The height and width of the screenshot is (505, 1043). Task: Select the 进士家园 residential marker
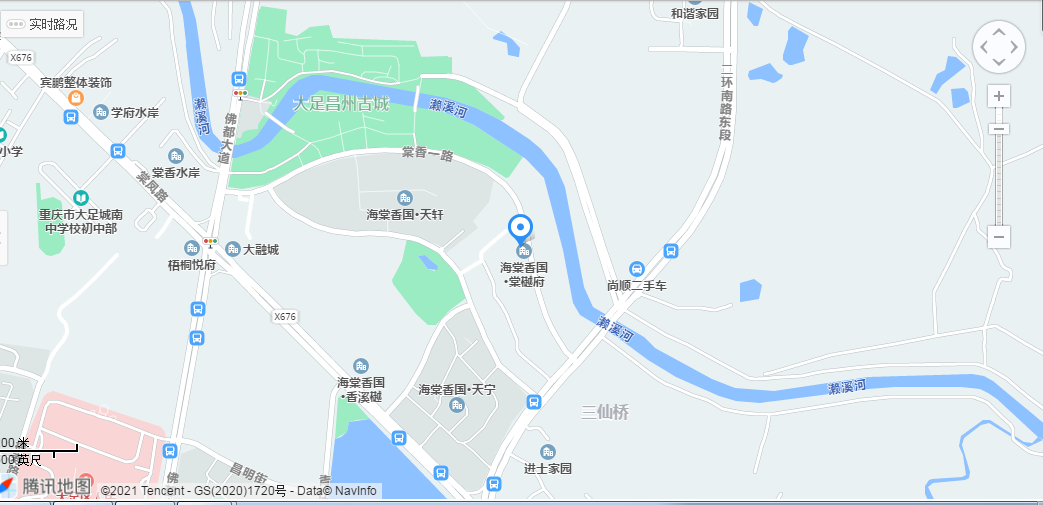click(547, 452)
